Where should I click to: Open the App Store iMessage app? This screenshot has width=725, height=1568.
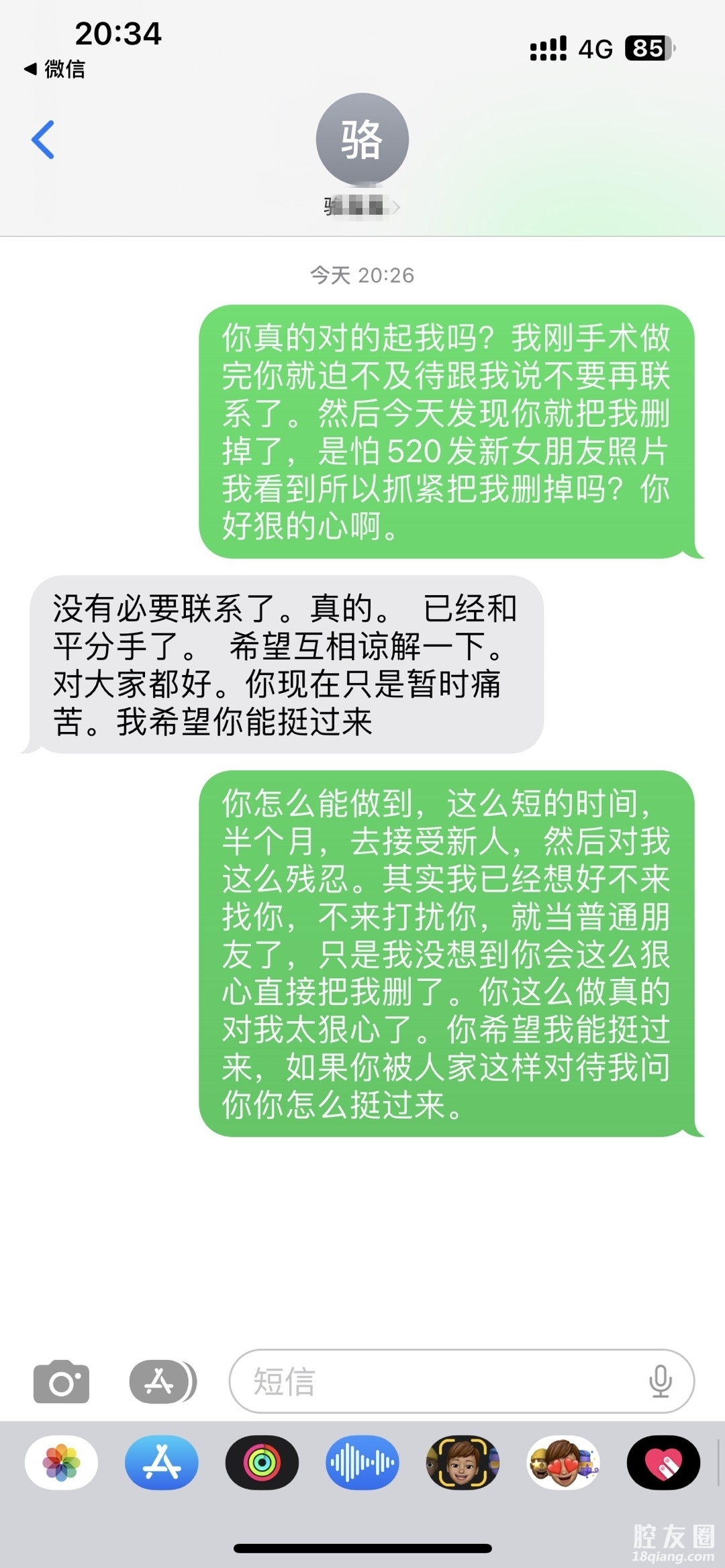(162, 1463)
